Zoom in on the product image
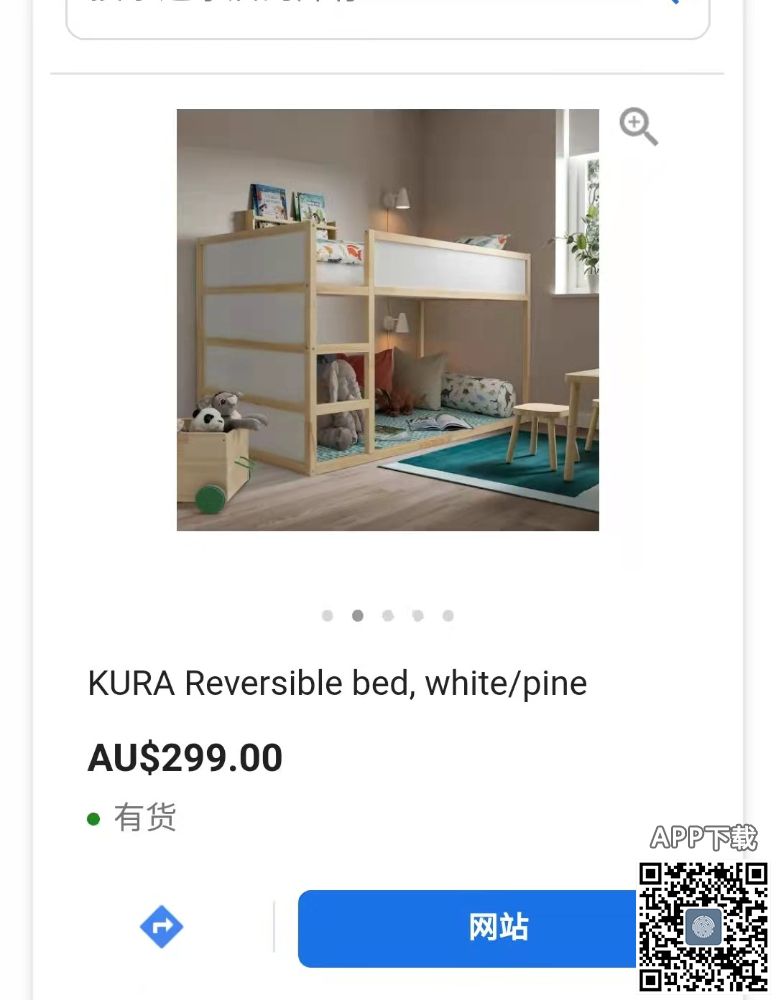Image resolution: width=776 pixels, height=1000 pixels. click(638, 127)
